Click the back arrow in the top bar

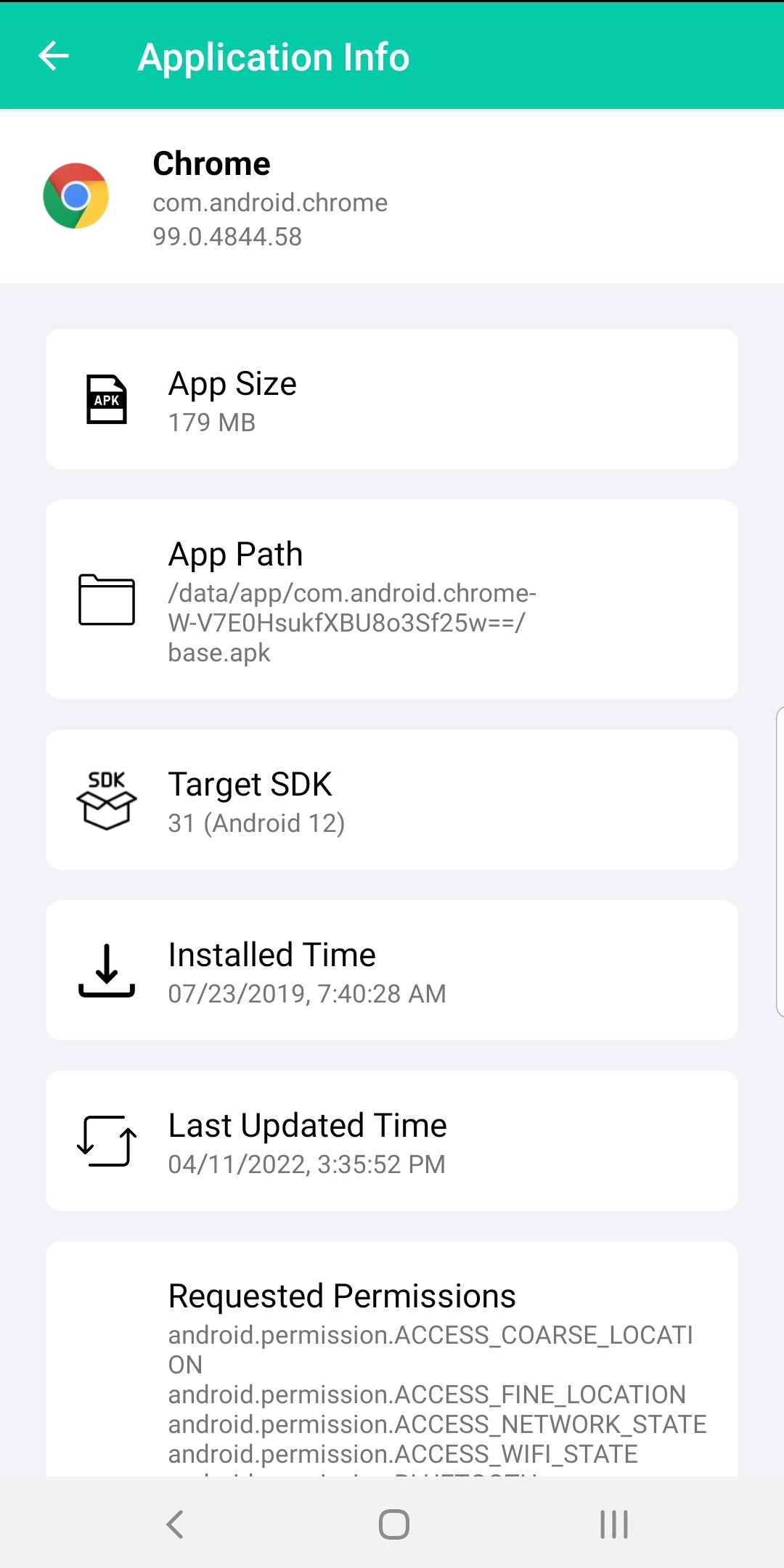[x=52, y=56]
